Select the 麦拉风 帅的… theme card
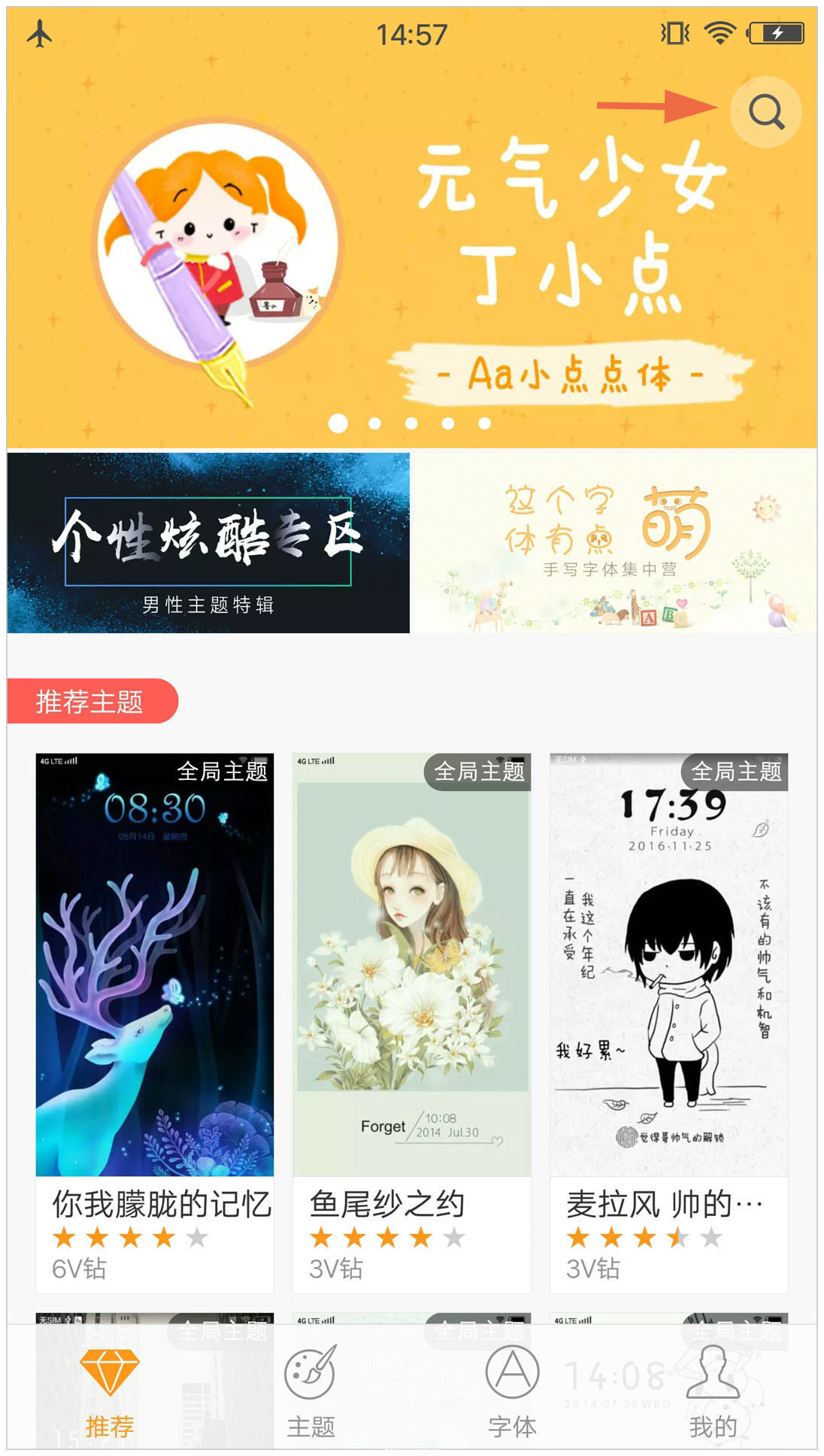The height and width of the screenshot is (1456, 824). coord(668,1023)
